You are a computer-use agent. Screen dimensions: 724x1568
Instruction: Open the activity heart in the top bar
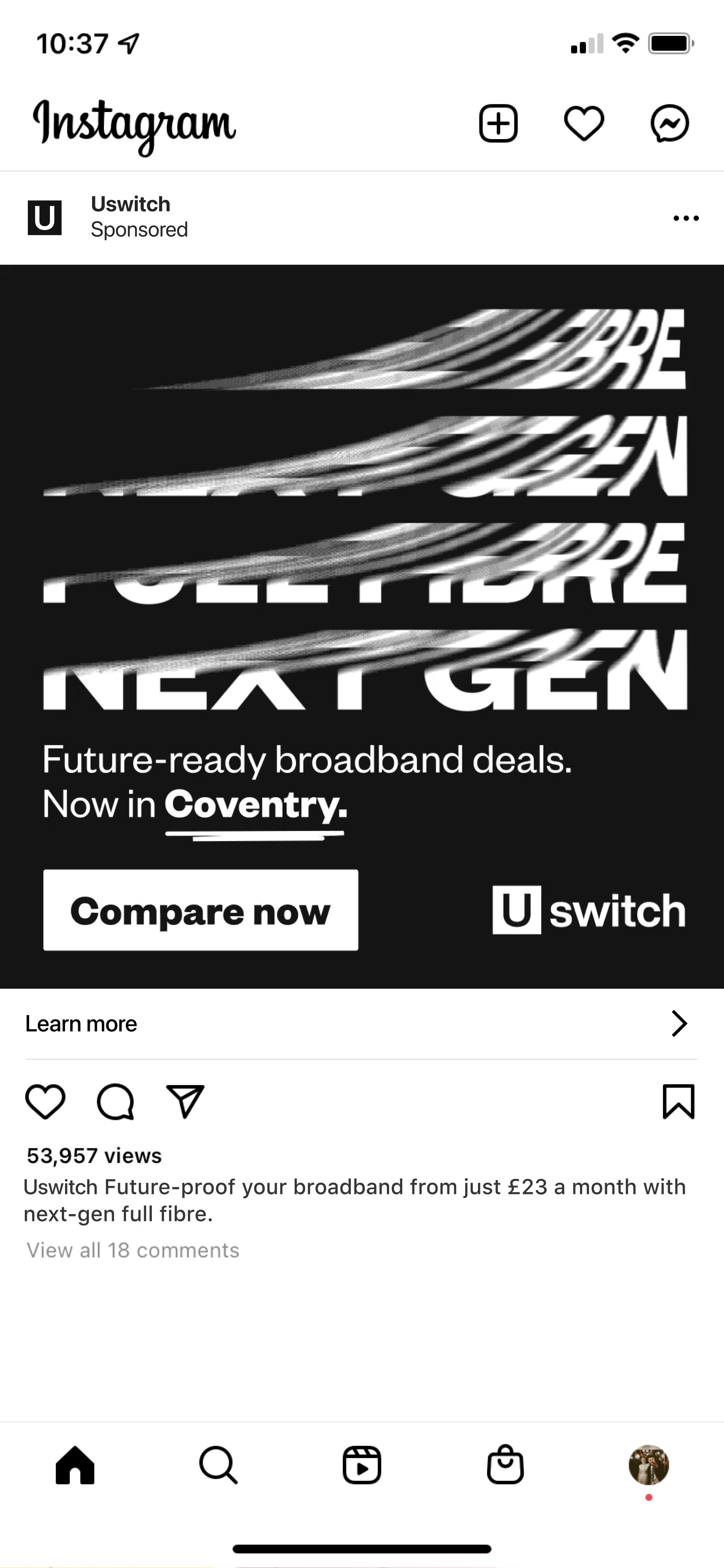(x=584, y=124)
